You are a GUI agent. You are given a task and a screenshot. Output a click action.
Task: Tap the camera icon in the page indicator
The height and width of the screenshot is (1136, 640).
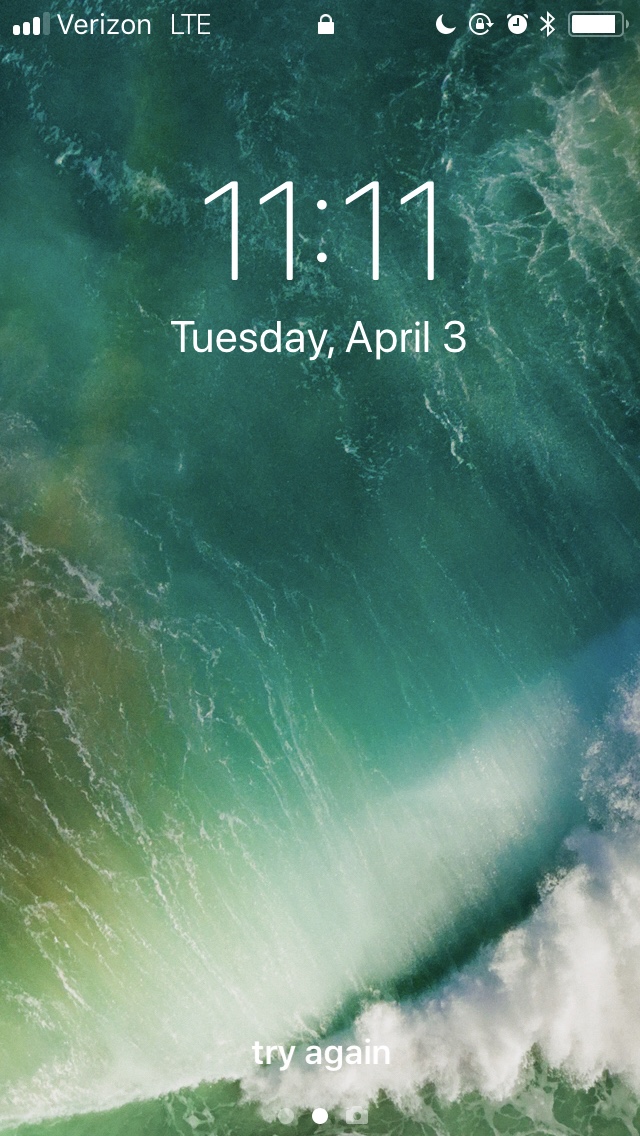coord(355,1115)
